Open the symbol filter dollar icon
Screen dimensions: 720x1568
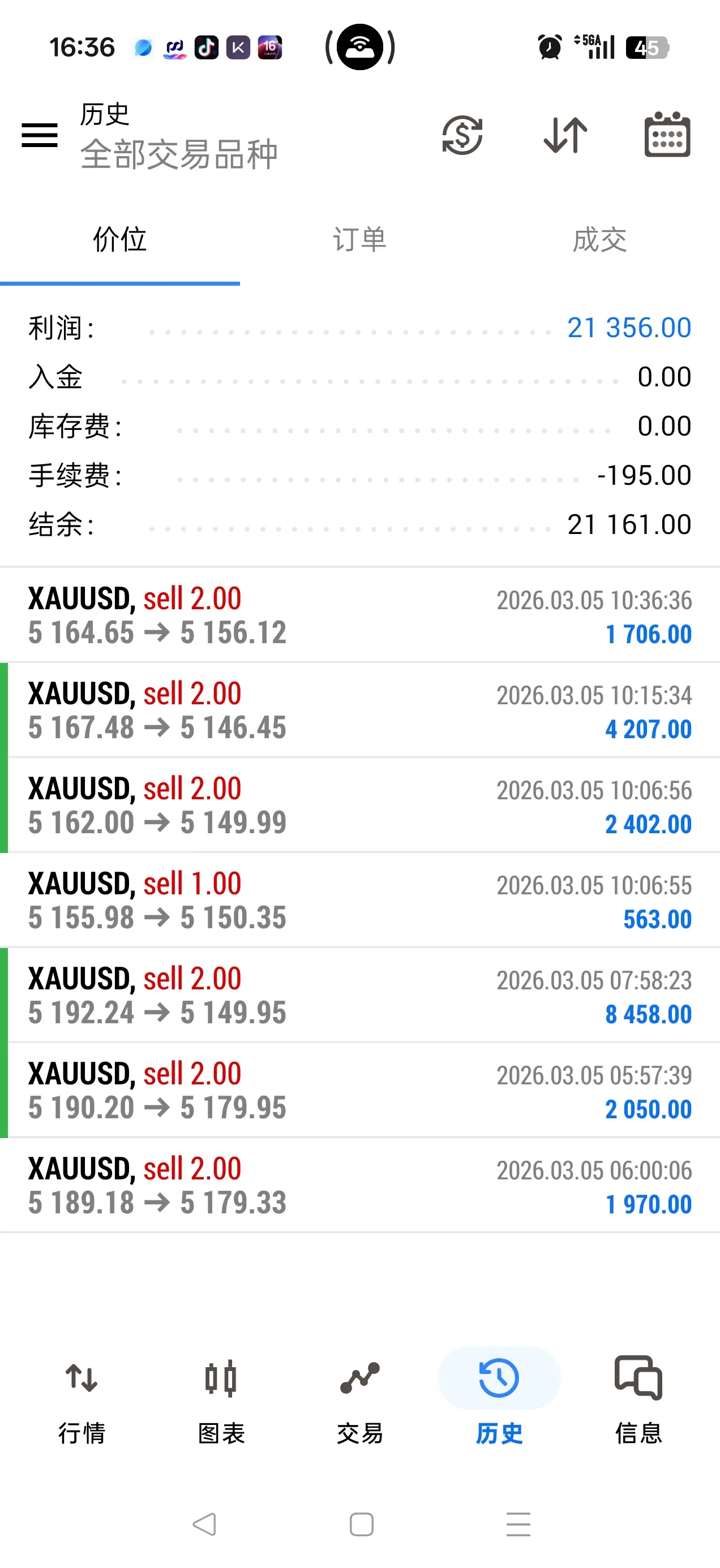462,135
